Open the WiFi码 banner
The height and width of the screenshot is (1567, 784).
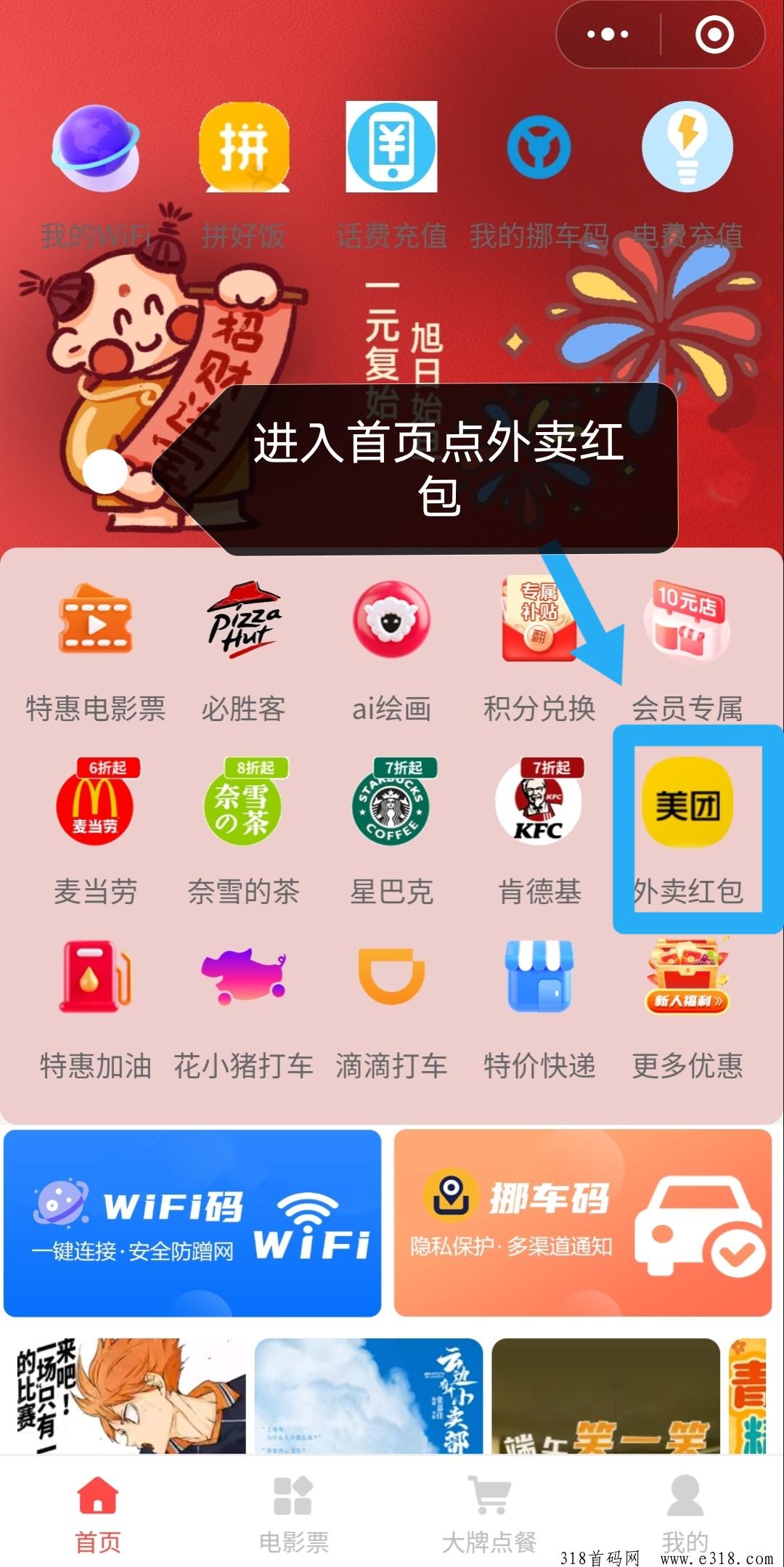[x=192, y=1224]
